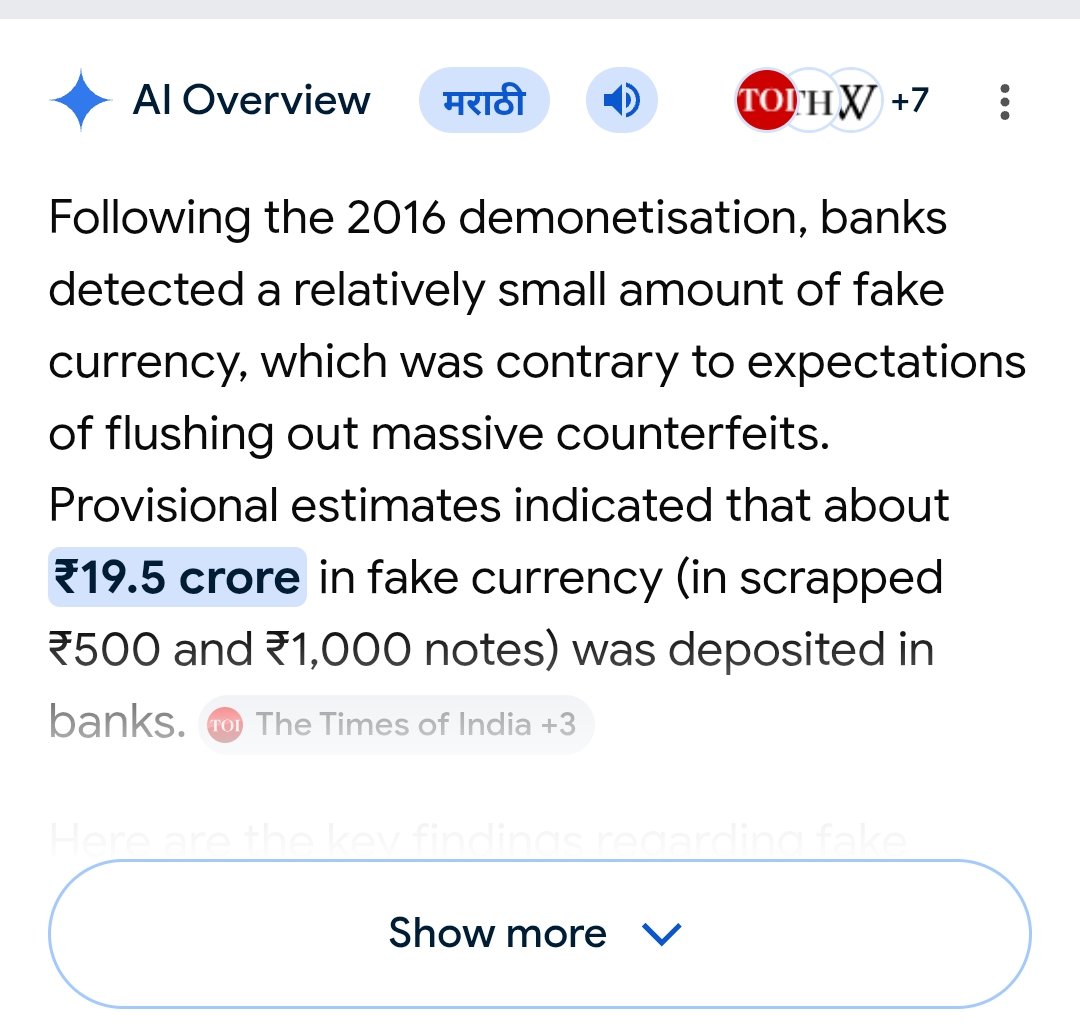
Task: Open The Times of India +3 source chip
Action: (x=397, y=724)
